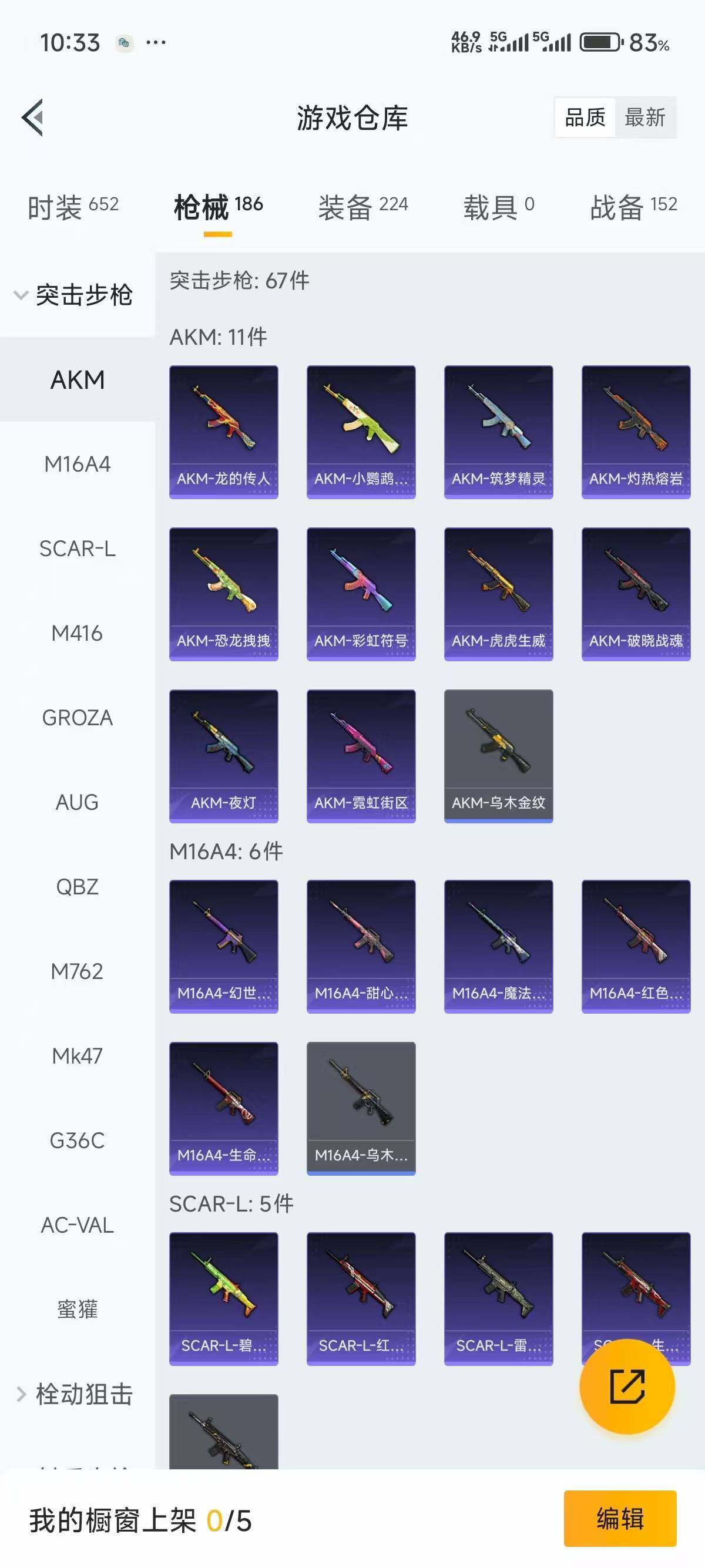Open the AKM-乌木金纹 skin

499,755
